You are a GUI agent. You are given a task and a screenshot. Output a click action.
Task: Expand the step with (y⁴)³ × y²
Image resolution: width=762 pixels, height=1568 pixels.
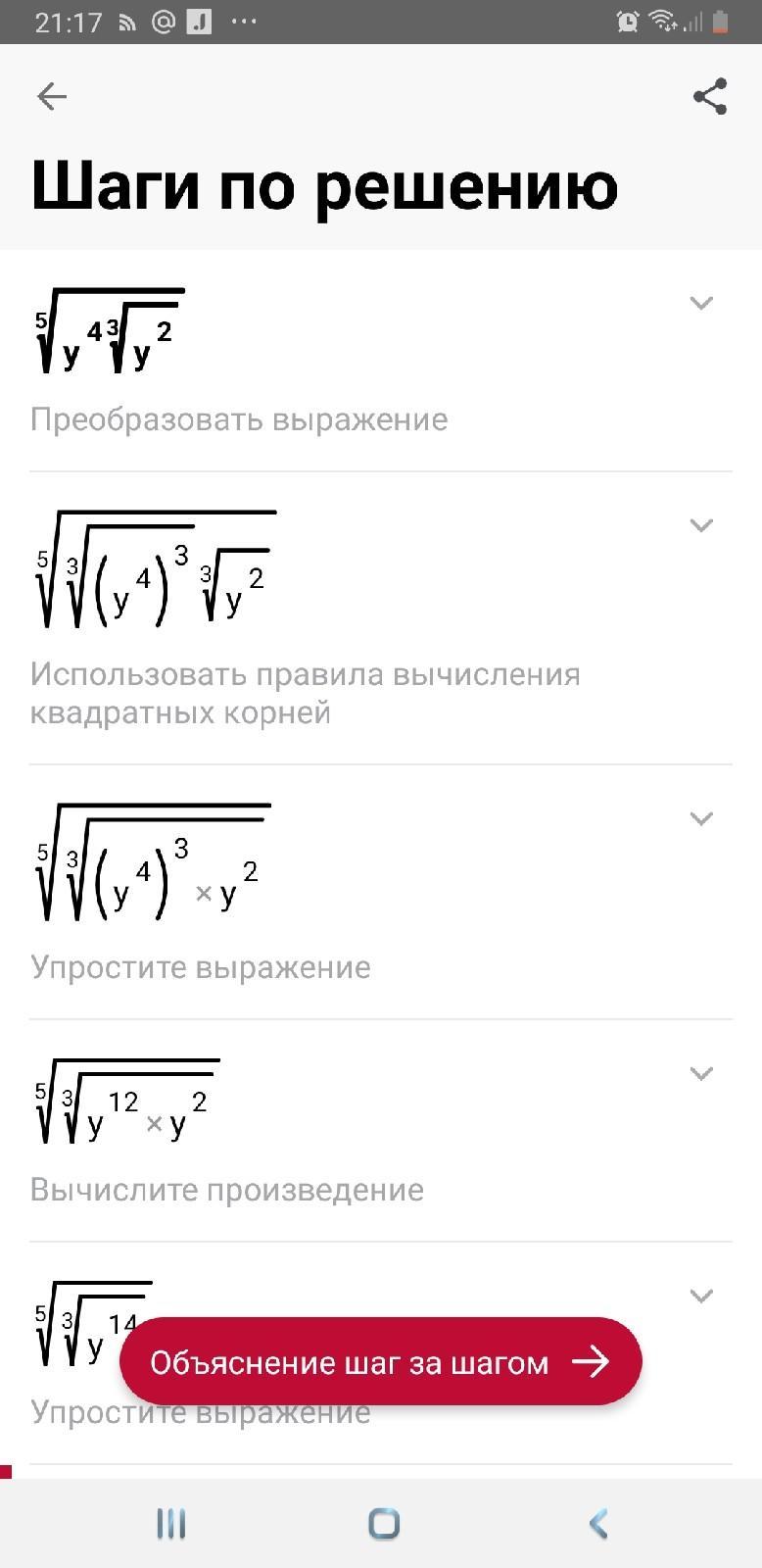click(701, 818)
